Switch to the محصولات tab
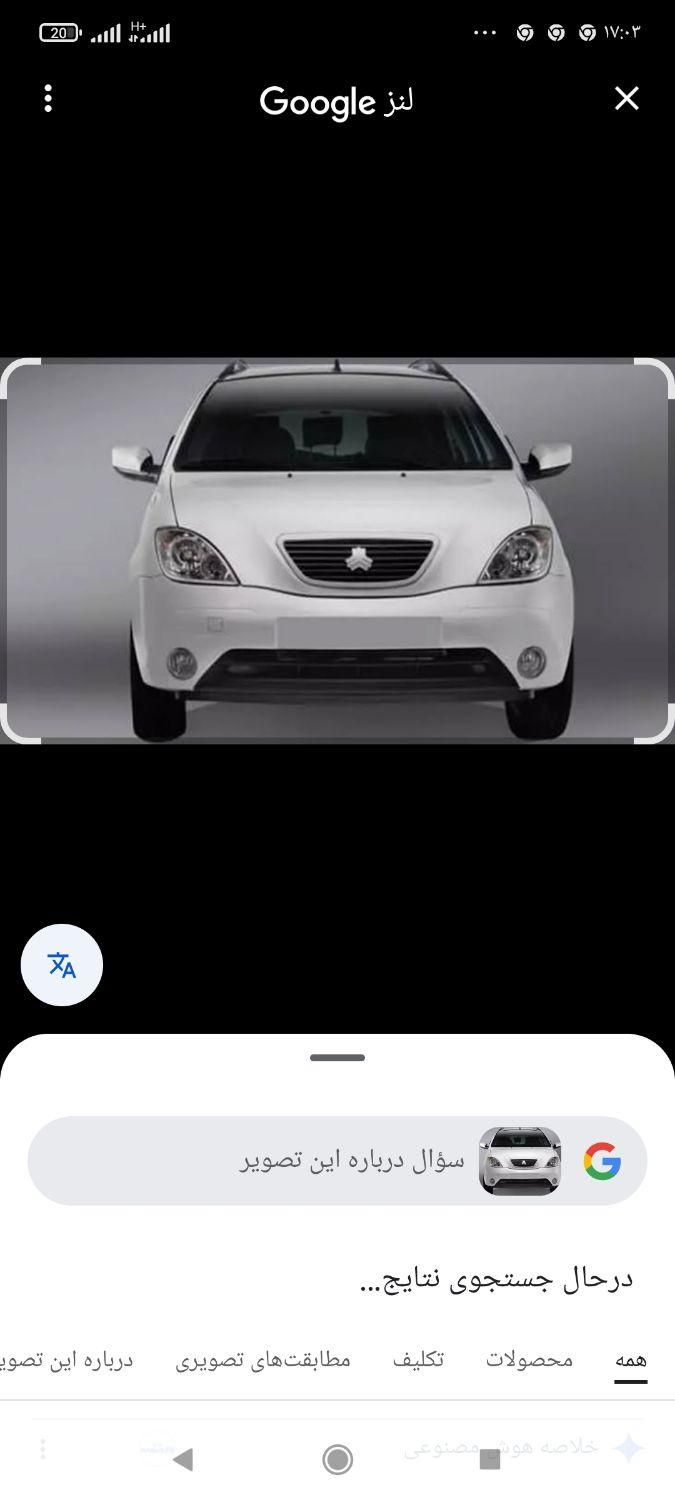 [x=529, y=1360]
